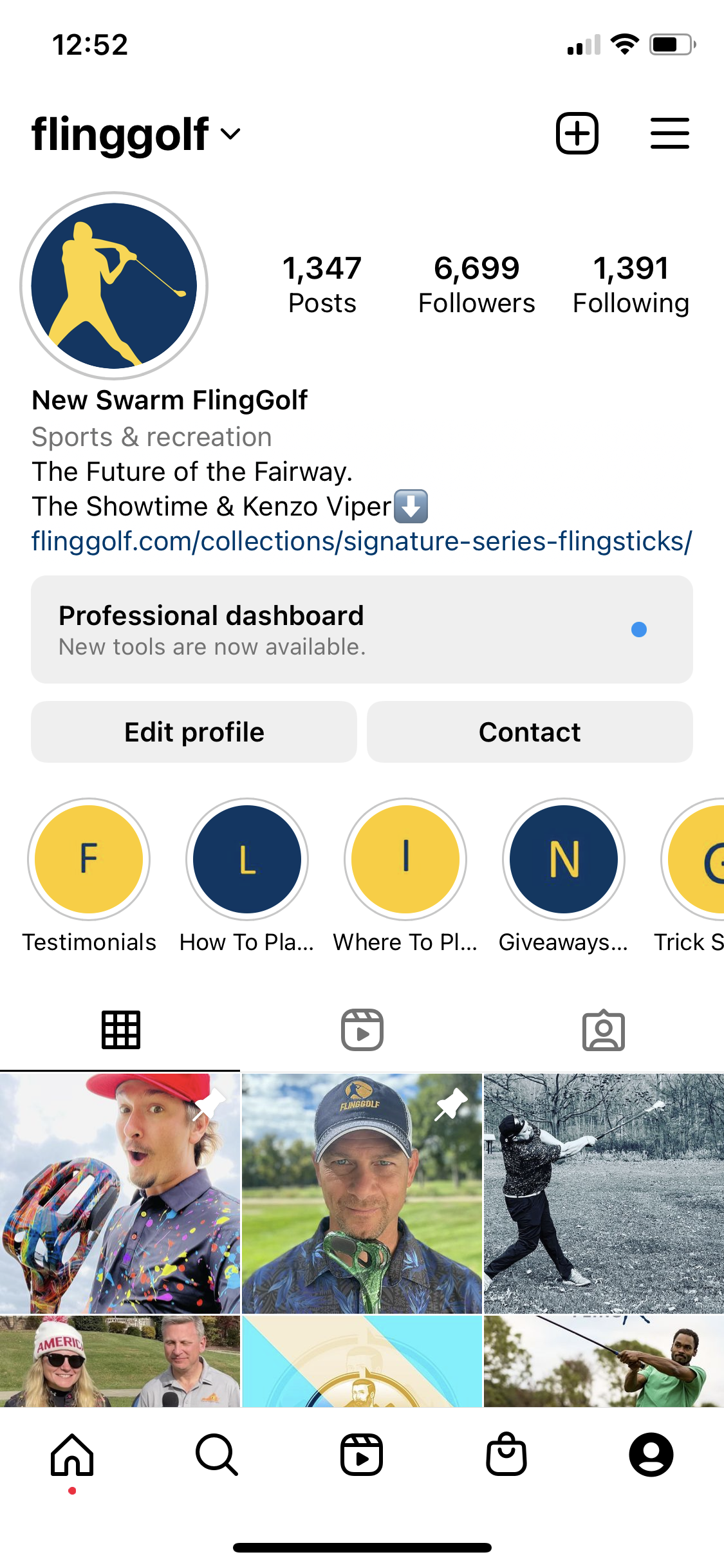
Task: Open pinned post of man in red cap
Action: click(120, 1193)
